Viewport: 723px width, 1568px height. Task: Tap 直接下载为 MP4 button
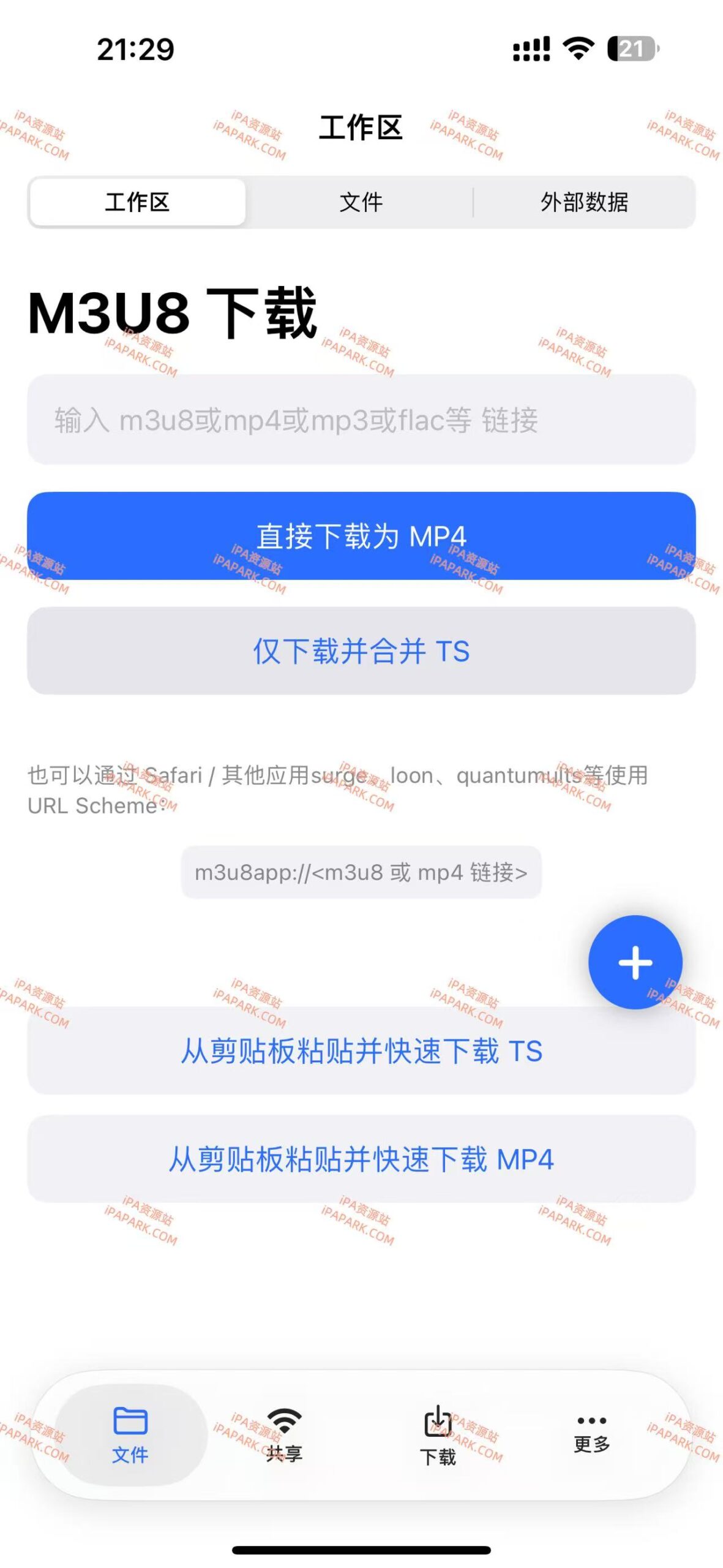click(361, 534)
